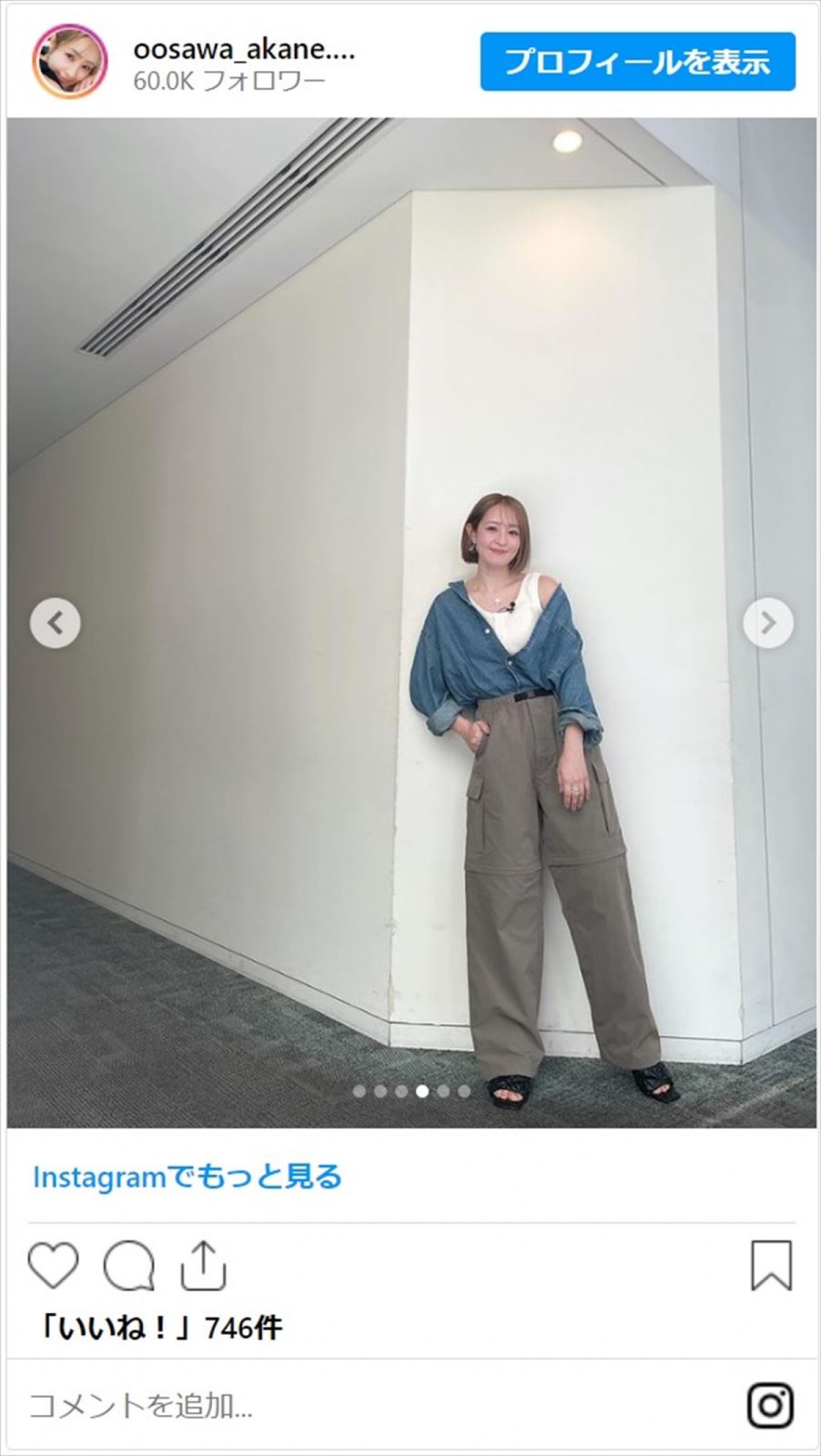The width and height of the screenshot is (821, 1456).
Task: Open oosawa_akane profile avatar
Action: 70,64
